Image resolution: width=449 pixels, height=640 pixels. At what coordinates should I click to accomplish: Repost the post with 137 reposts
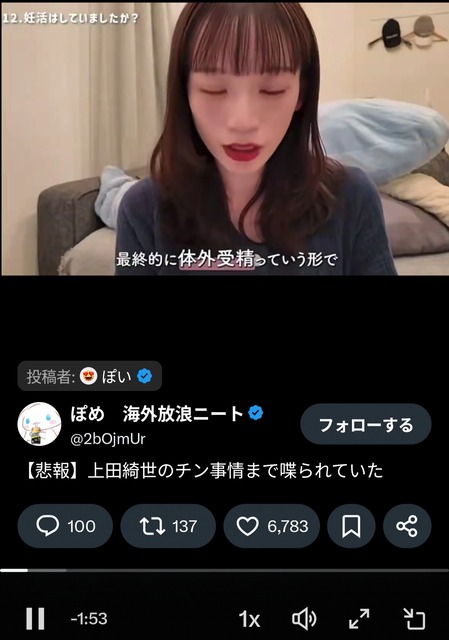click(x=168, y=526)
